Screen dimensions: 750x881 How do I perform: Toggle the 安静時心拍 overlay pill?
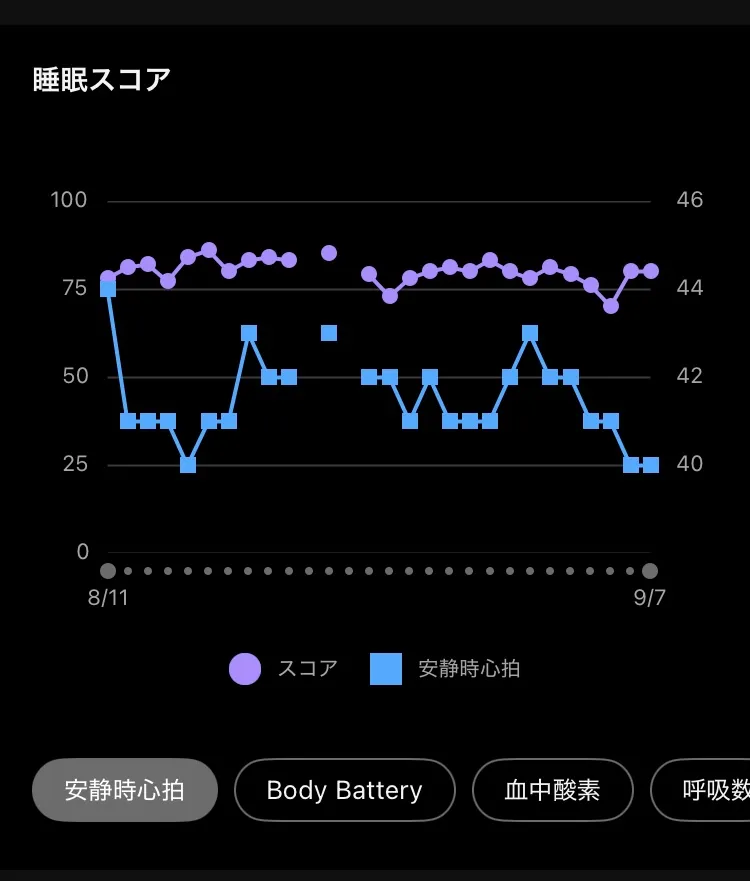pyautogui.click(x=124, y=790)
